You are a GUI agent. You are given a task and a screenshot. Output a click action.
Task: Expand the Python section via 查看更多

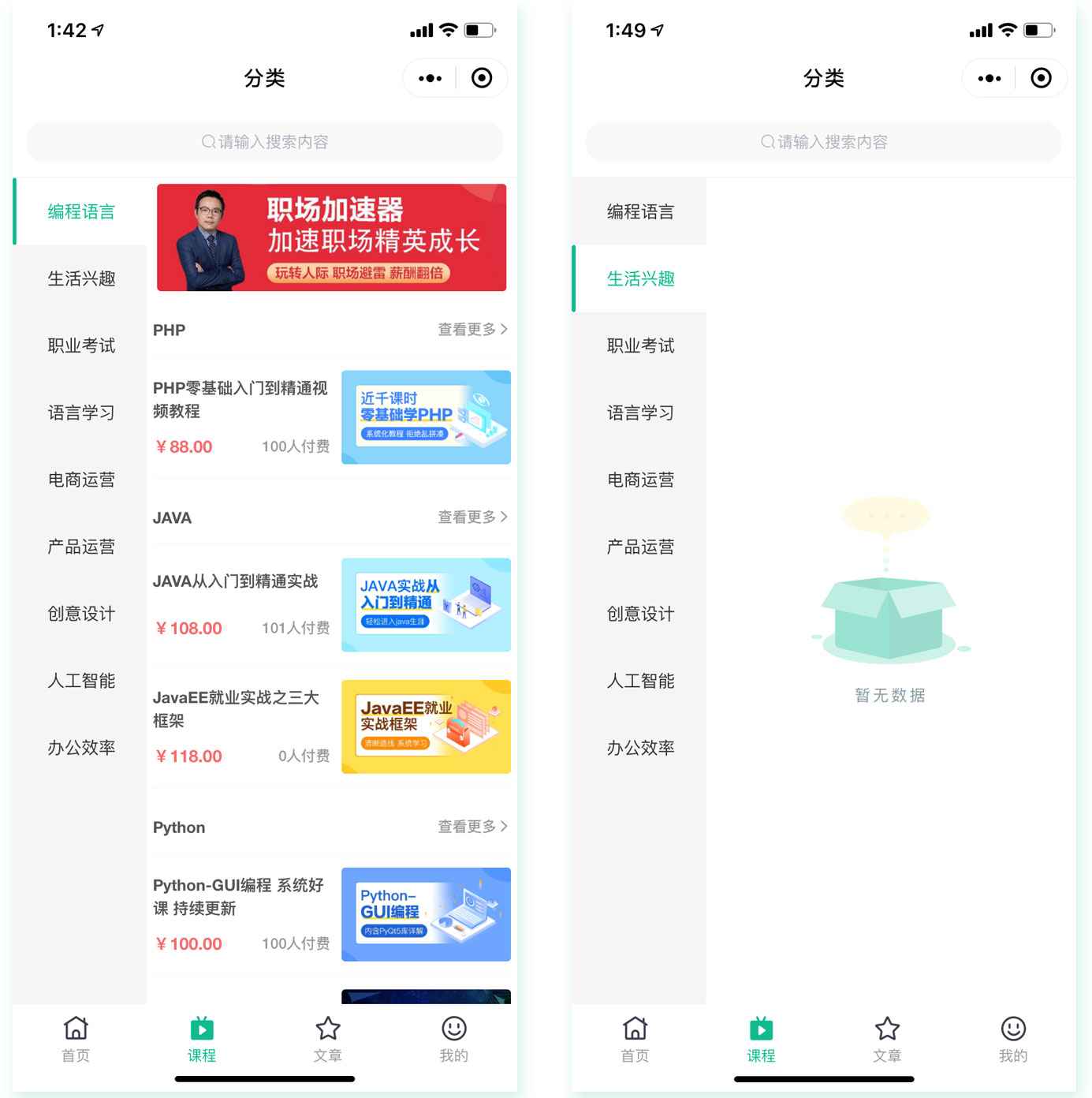tap(472, 827)
